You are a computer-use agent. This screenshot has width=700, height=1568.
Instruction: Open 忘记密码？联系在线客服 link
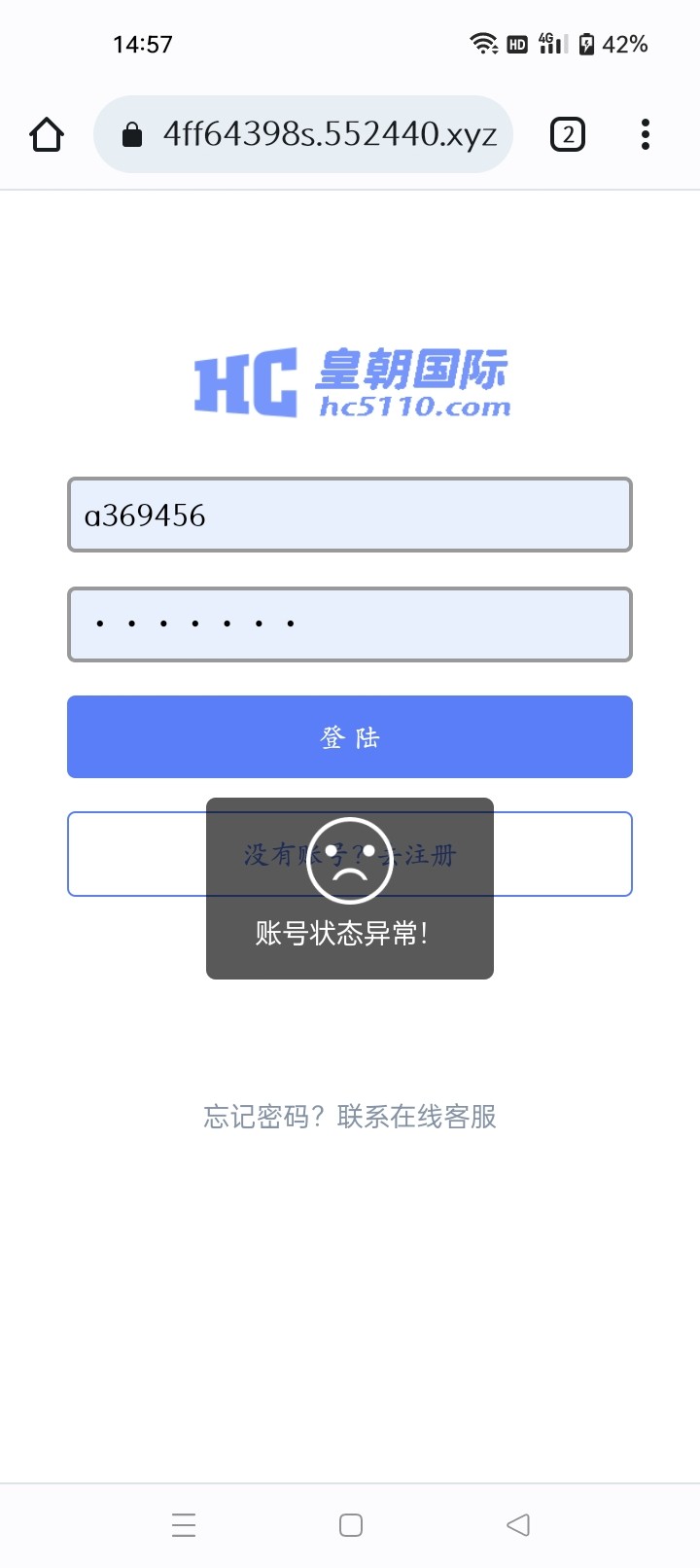350,1117
